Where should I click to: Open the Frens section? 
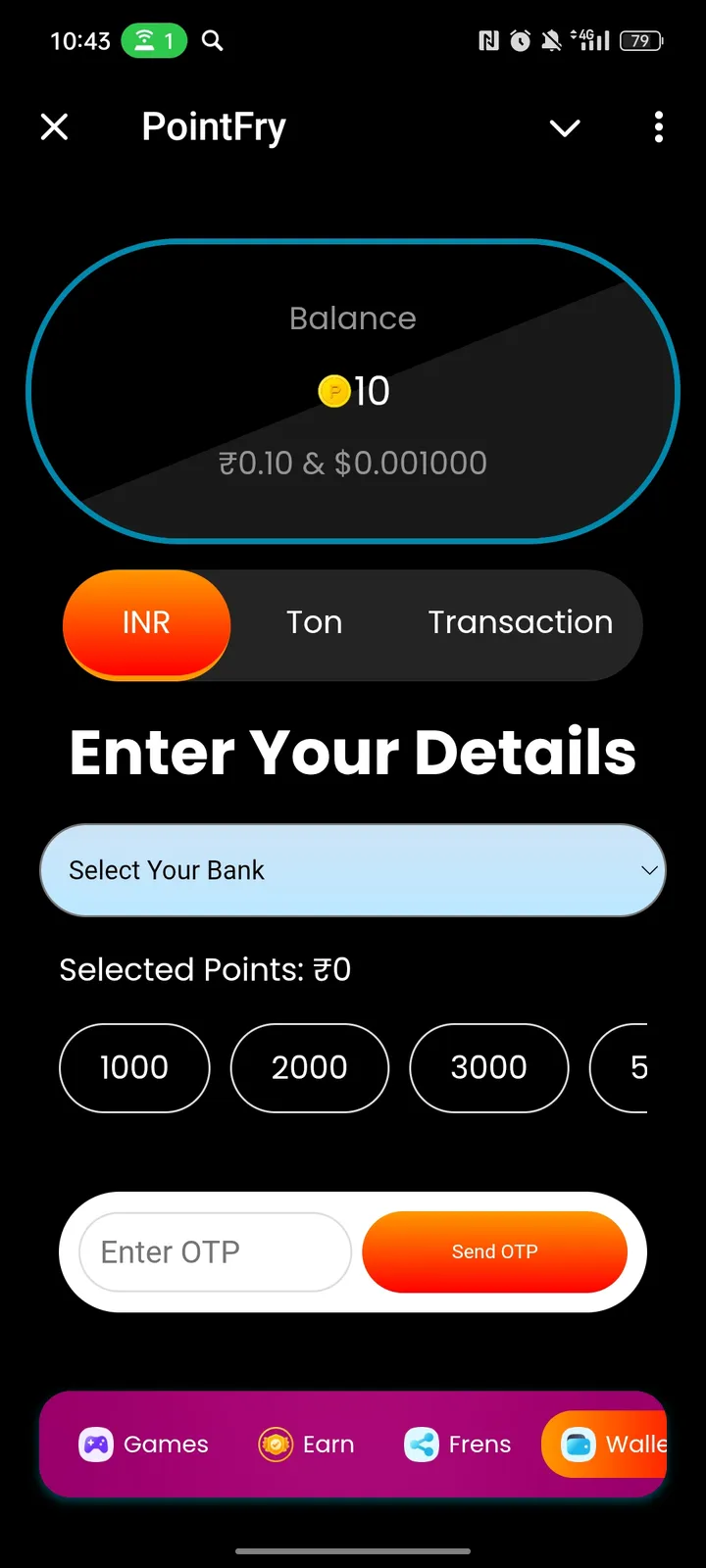[458, 1445]
